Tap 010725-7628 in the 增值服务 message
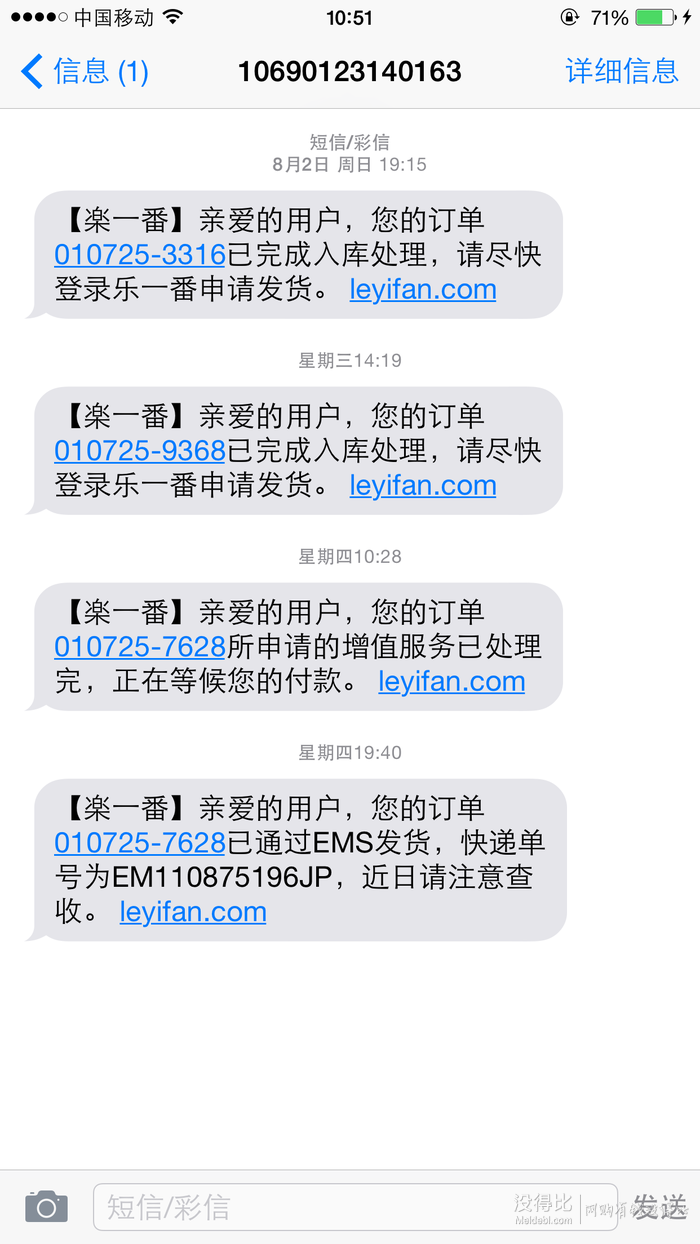Screen dimensions: 700x1244 [140, 647]
